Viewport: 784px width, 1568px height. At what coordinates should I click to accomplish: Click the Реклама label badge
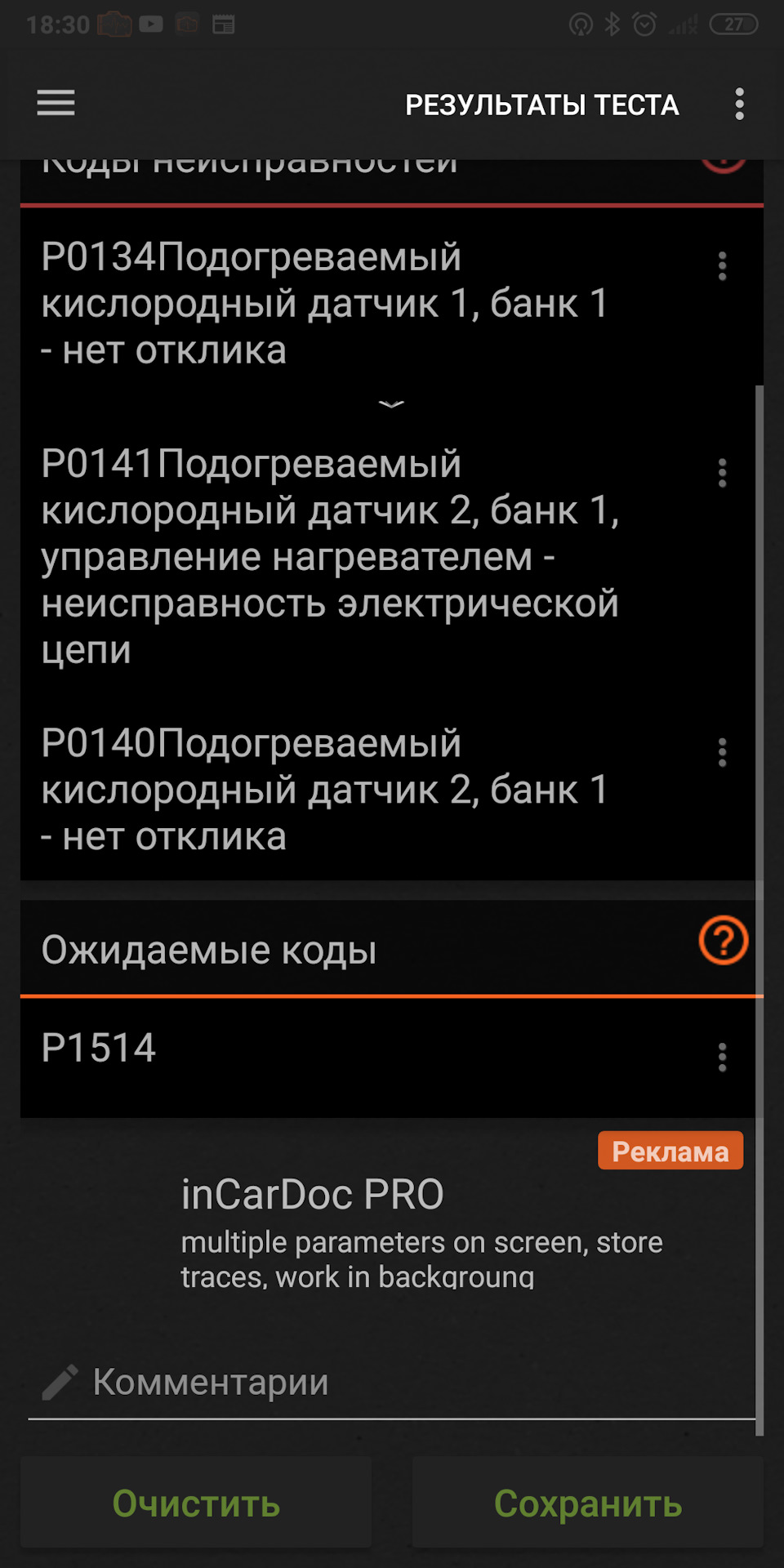coord(670,1151)
